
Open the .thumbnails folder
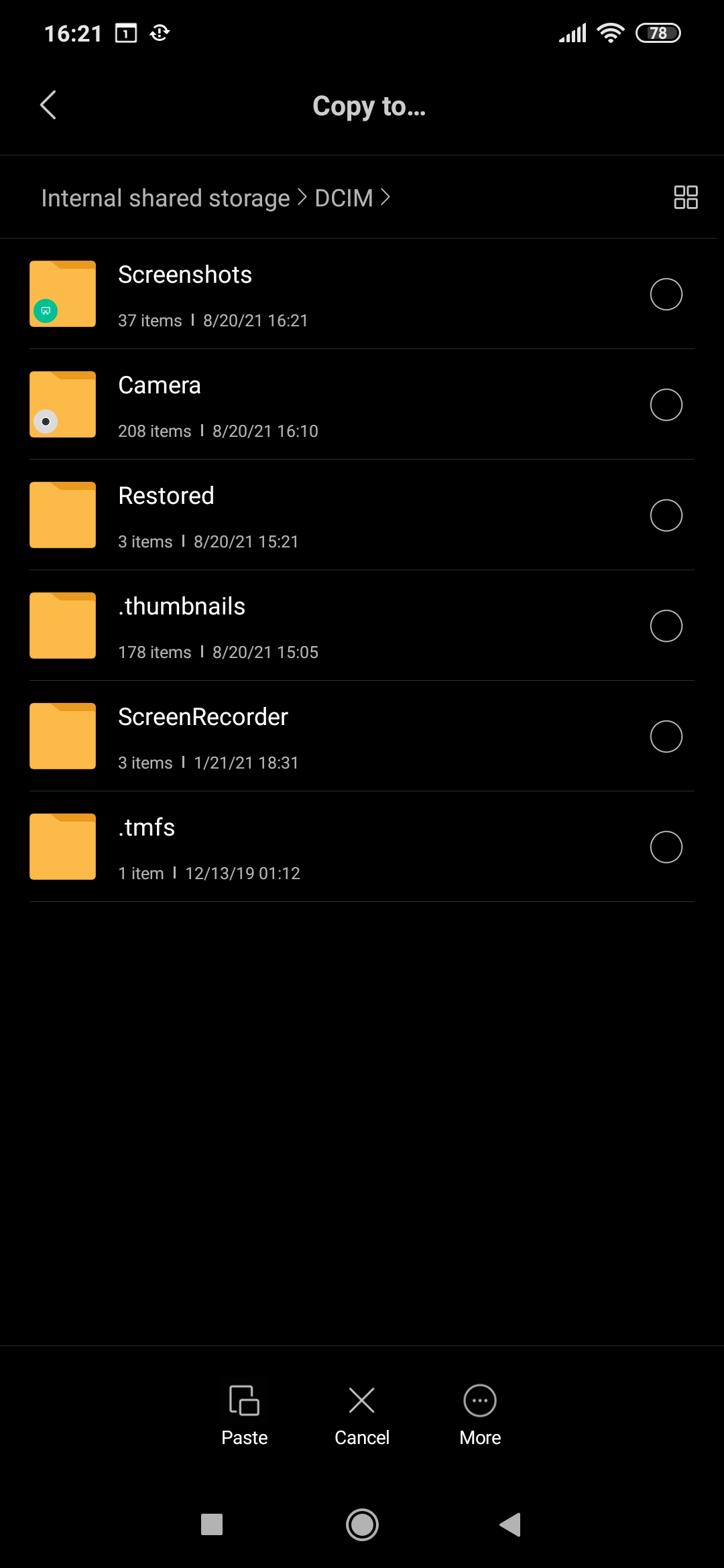coord(362,626)
